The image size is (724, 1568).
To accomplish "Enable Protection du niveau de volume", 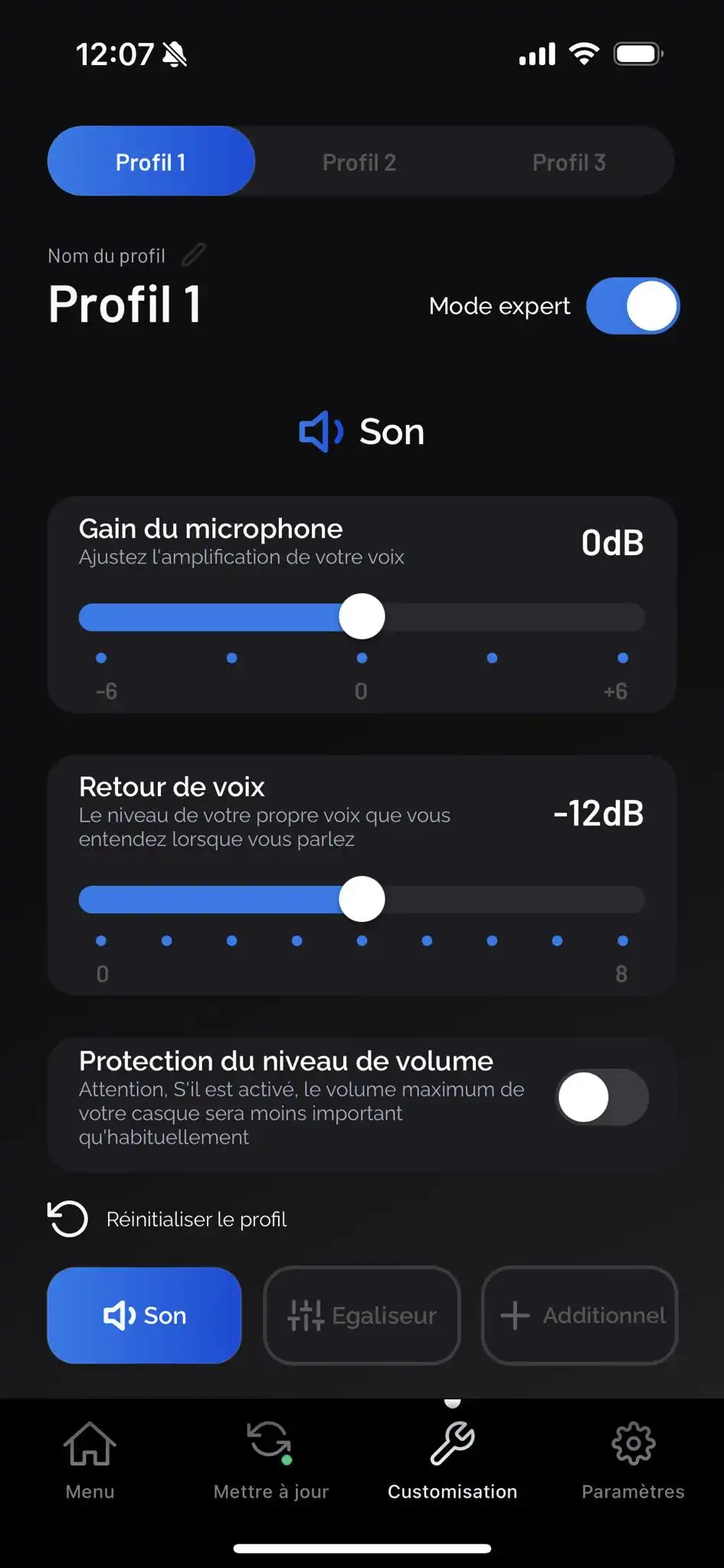I will (601, 1097).
